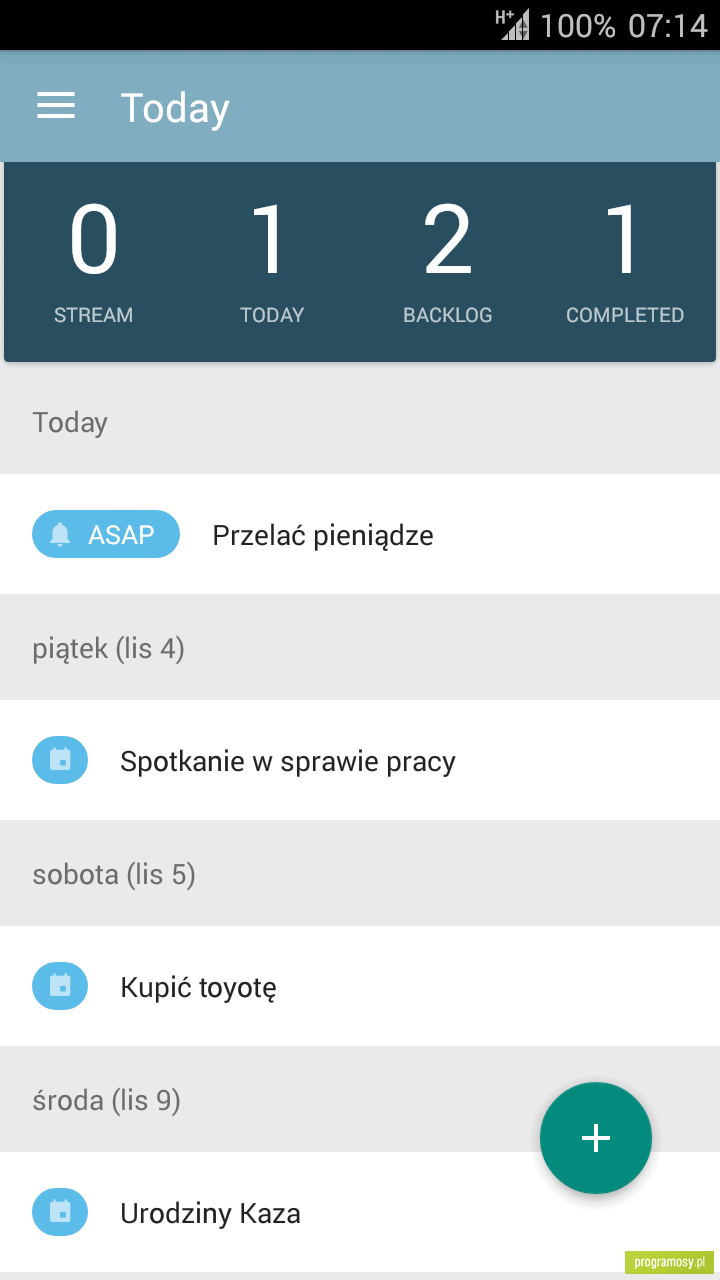Tap the ASAP reminder chip

(106, 534)
